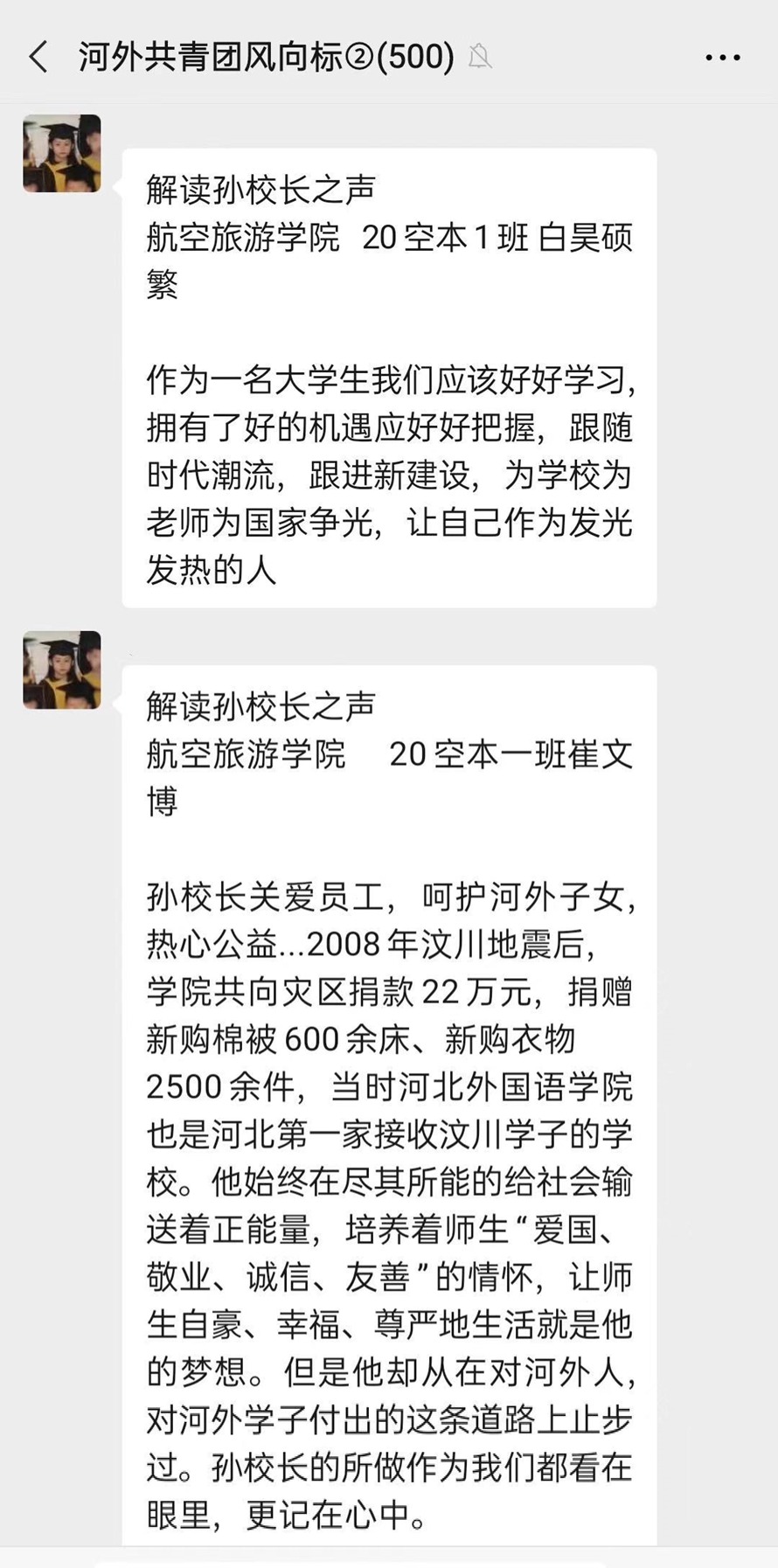778x1568 pixels.
Task: Go back from the group chat
Action: (x=38, y=57)
